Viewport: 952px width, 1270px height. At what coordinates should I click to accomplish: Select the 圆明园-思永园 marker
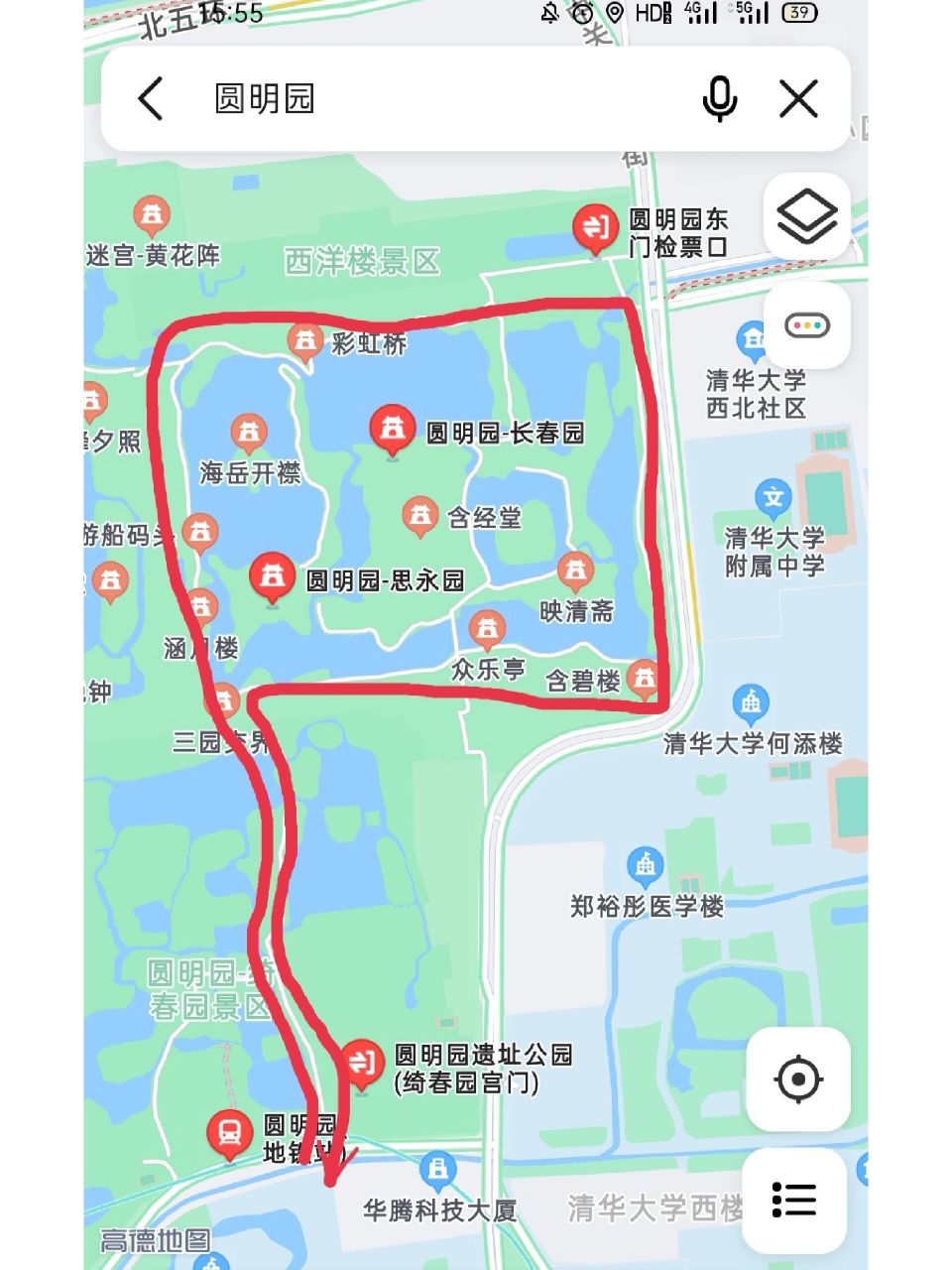click(270, 573)
